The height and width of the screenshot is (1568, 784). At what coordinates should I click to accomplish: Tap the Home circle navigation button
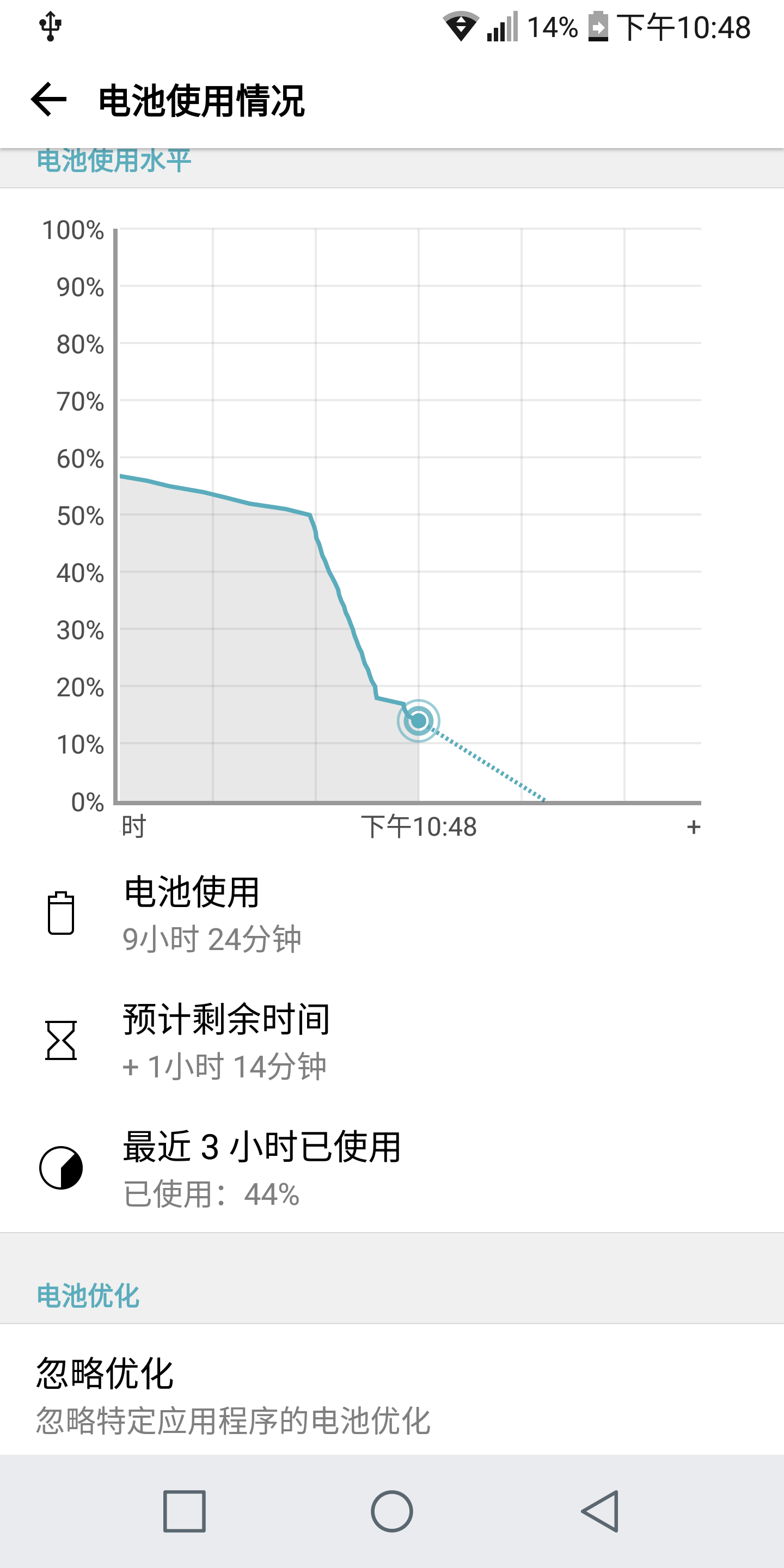(391, 1509)
